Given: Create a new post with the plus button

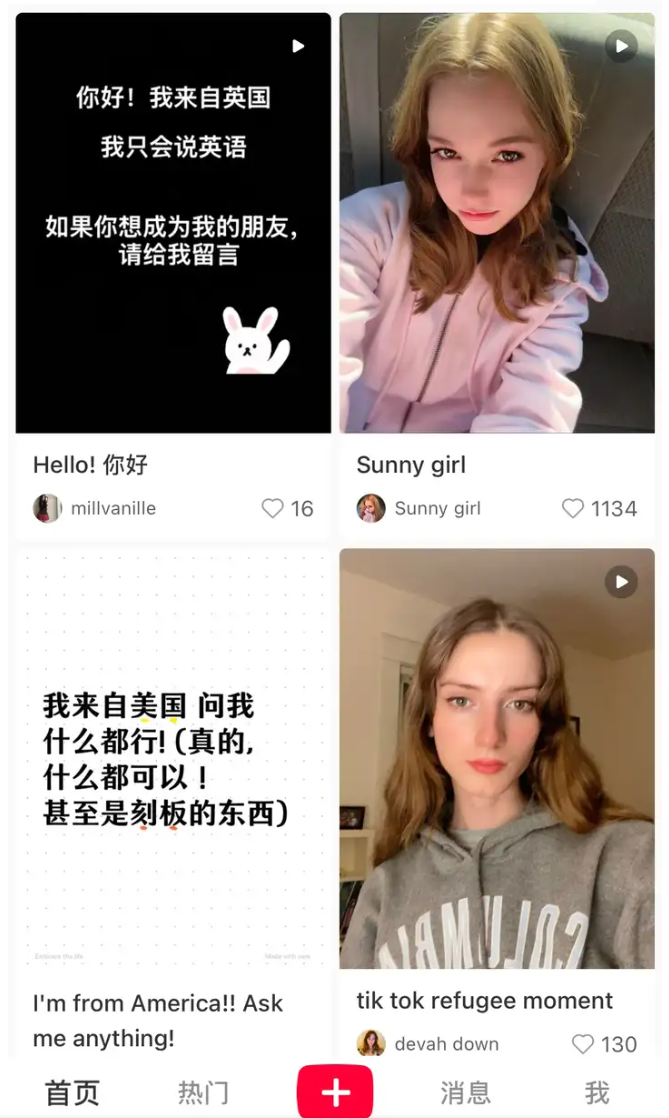Looking at the screenshot, I should point(335,1092).
